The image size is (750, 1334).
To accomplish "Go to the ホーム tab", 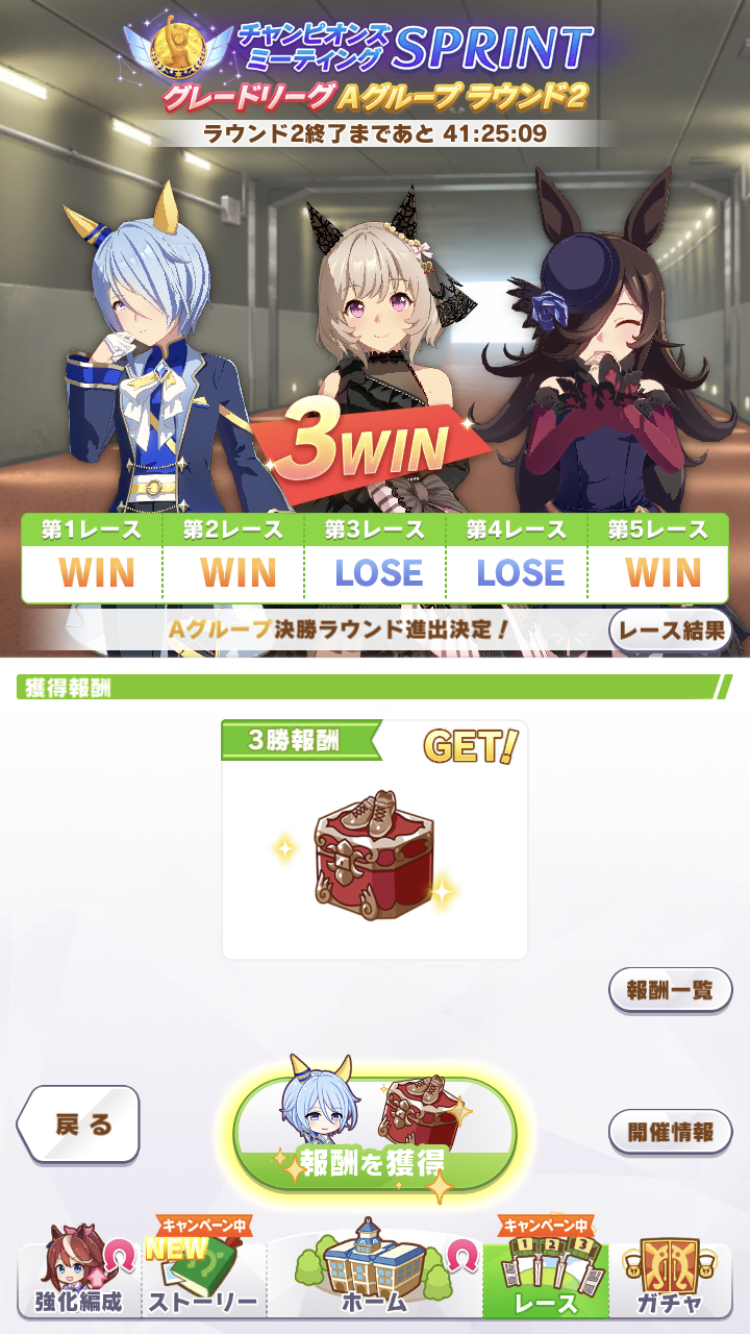I will [374, 1278].
